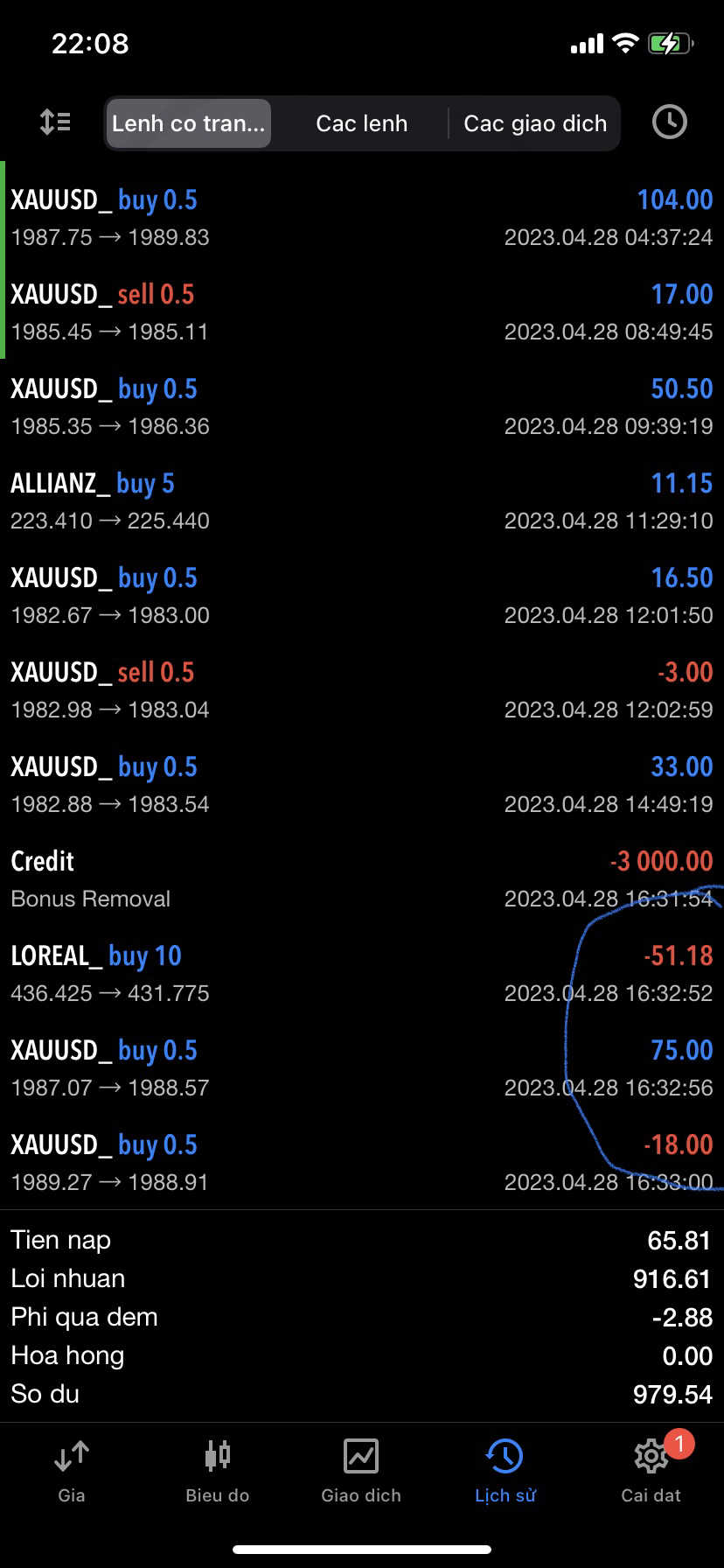Image resolution: width=724 pixels, height=1568 pixels.
Task: Select the Lenh co tran segment
Action: coord(188,123)
